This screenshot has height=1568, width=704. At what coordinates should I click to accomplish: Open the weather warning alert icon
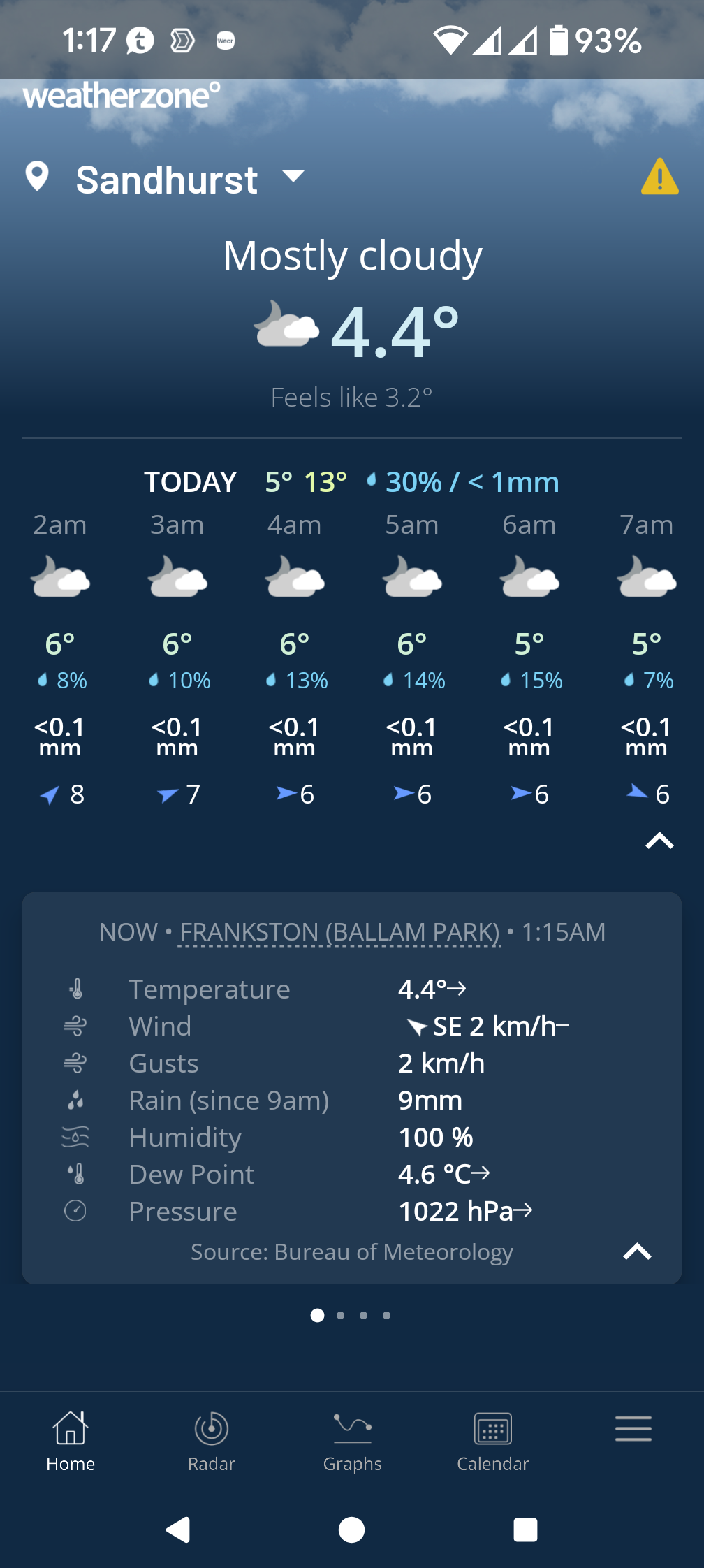(x=659, y=177)
